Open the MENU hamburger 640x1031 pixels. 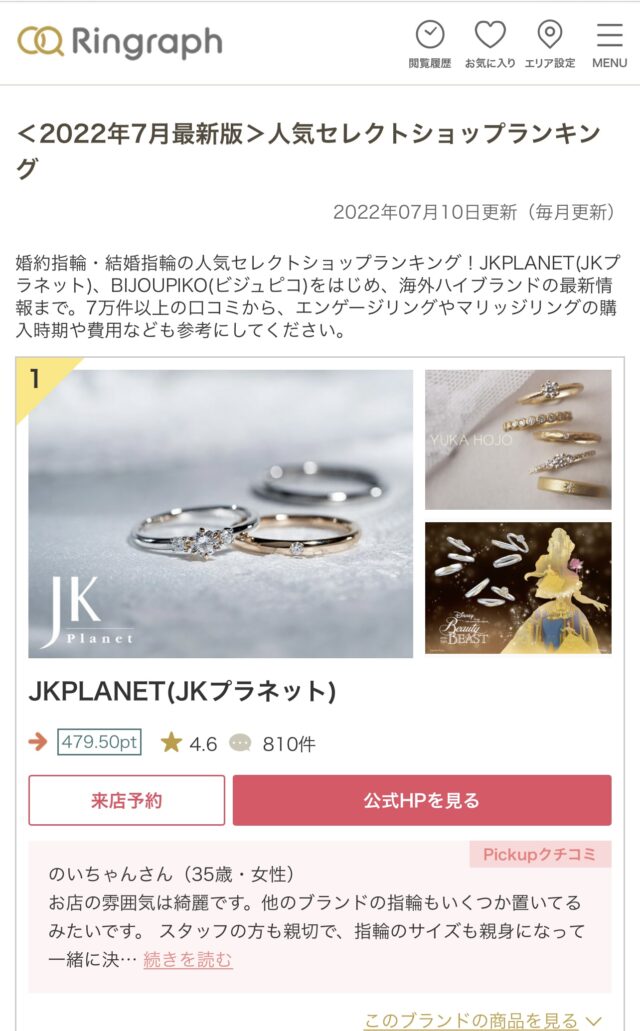click(609, 44)
